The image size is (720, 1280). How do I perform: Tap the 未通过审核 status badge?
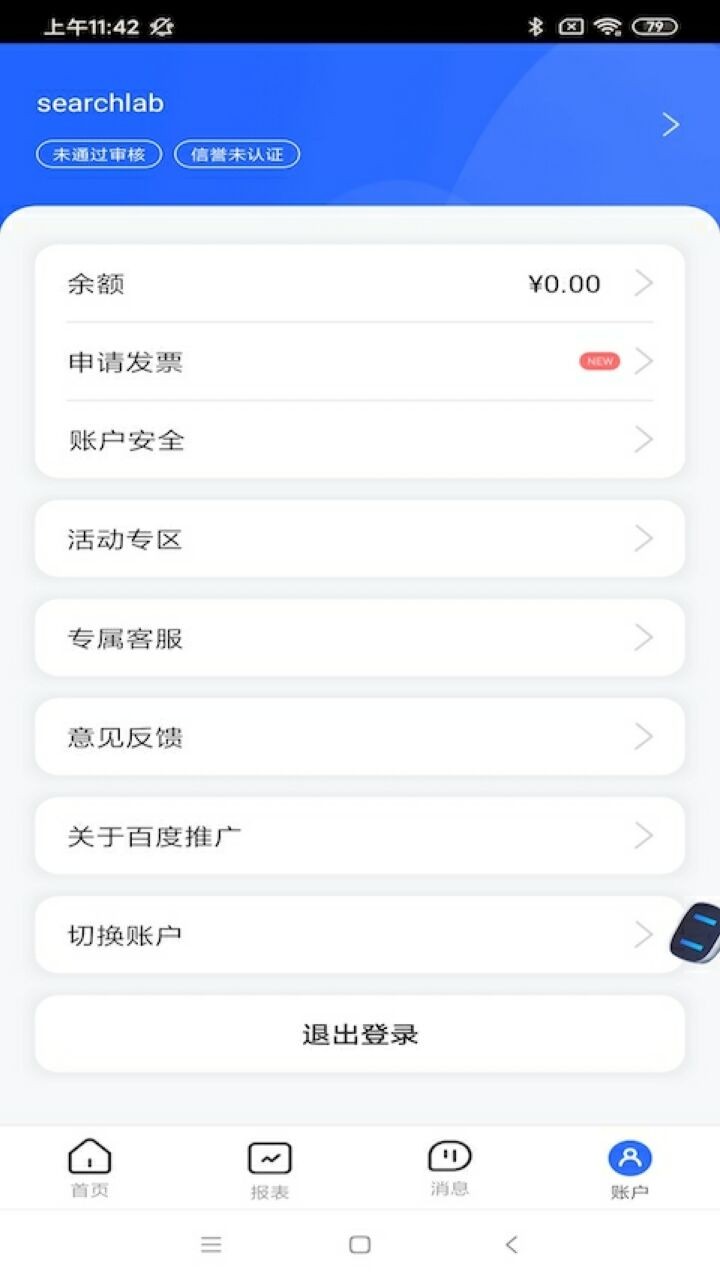(97, 154)
